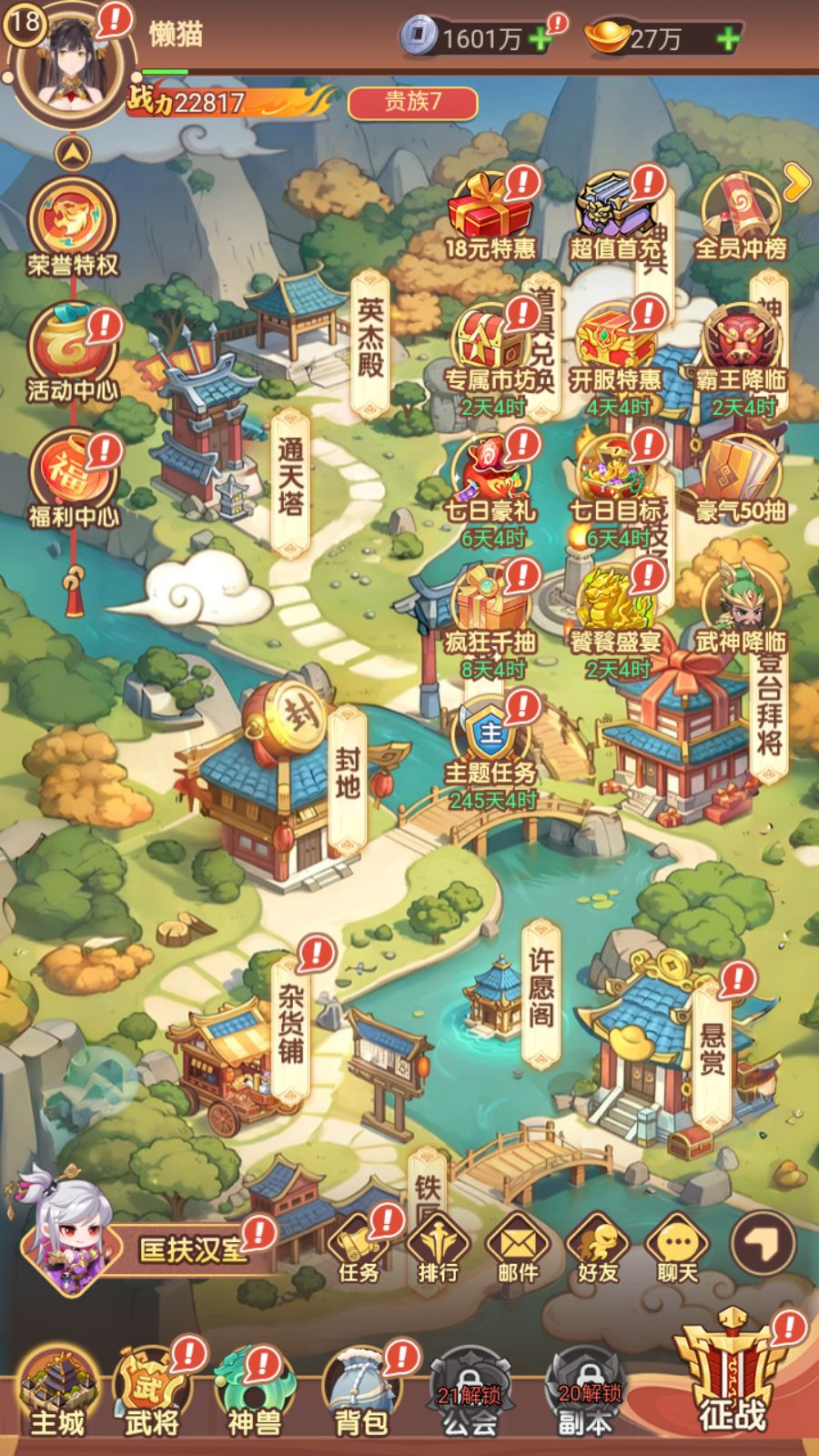Open the 贵族7 noble status button
This screenshot has height=1456, width=819.
pos(412,102)
